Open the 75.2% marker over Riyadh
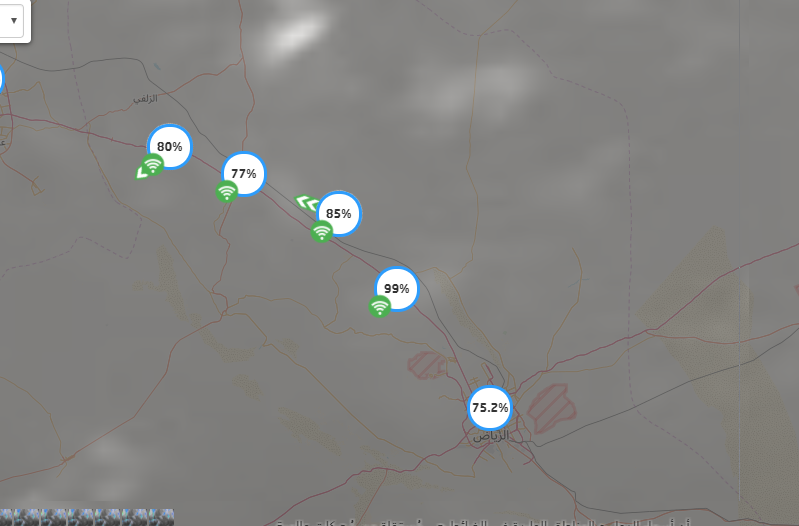 tap(490, 408)
